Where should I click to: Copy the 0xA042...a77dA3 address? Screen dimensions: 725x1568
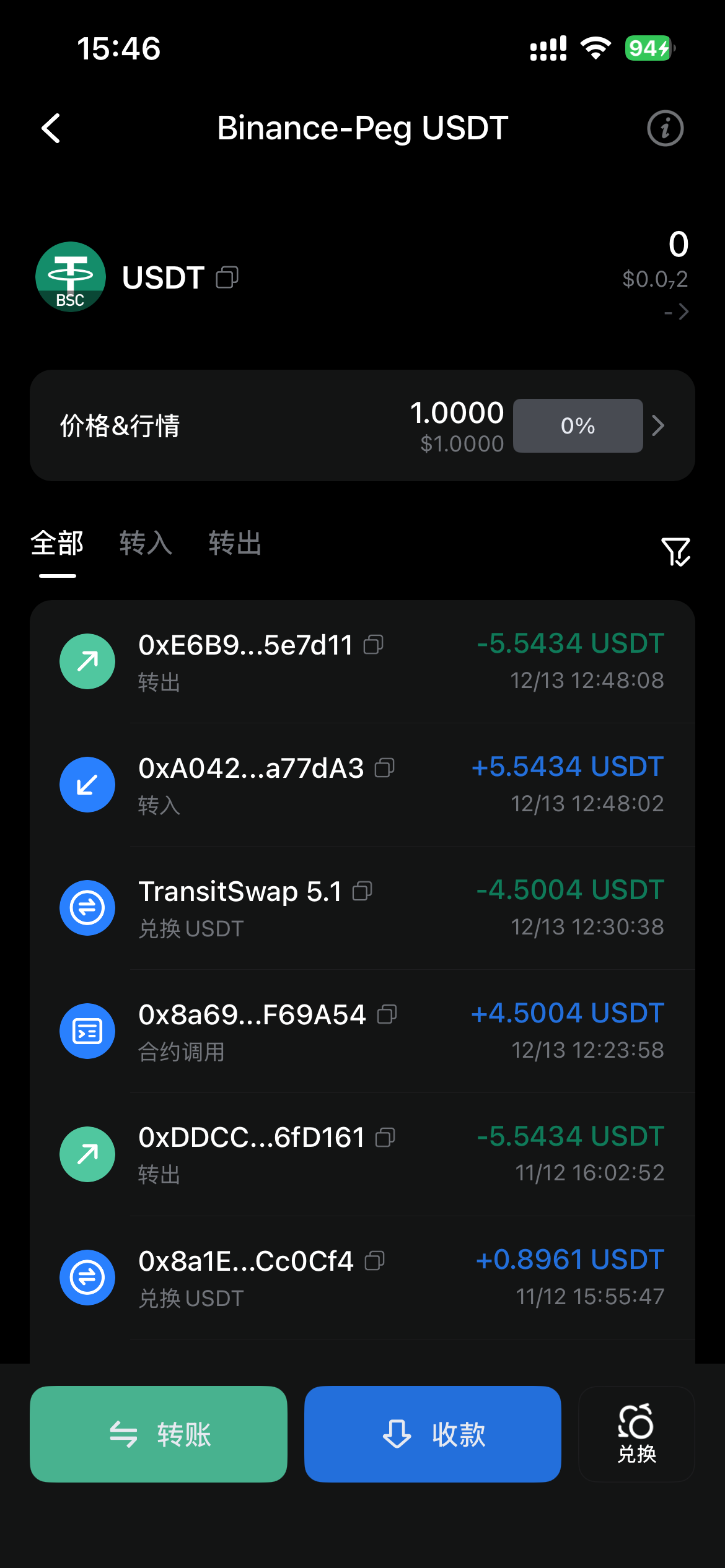click(x=385, y=769)
